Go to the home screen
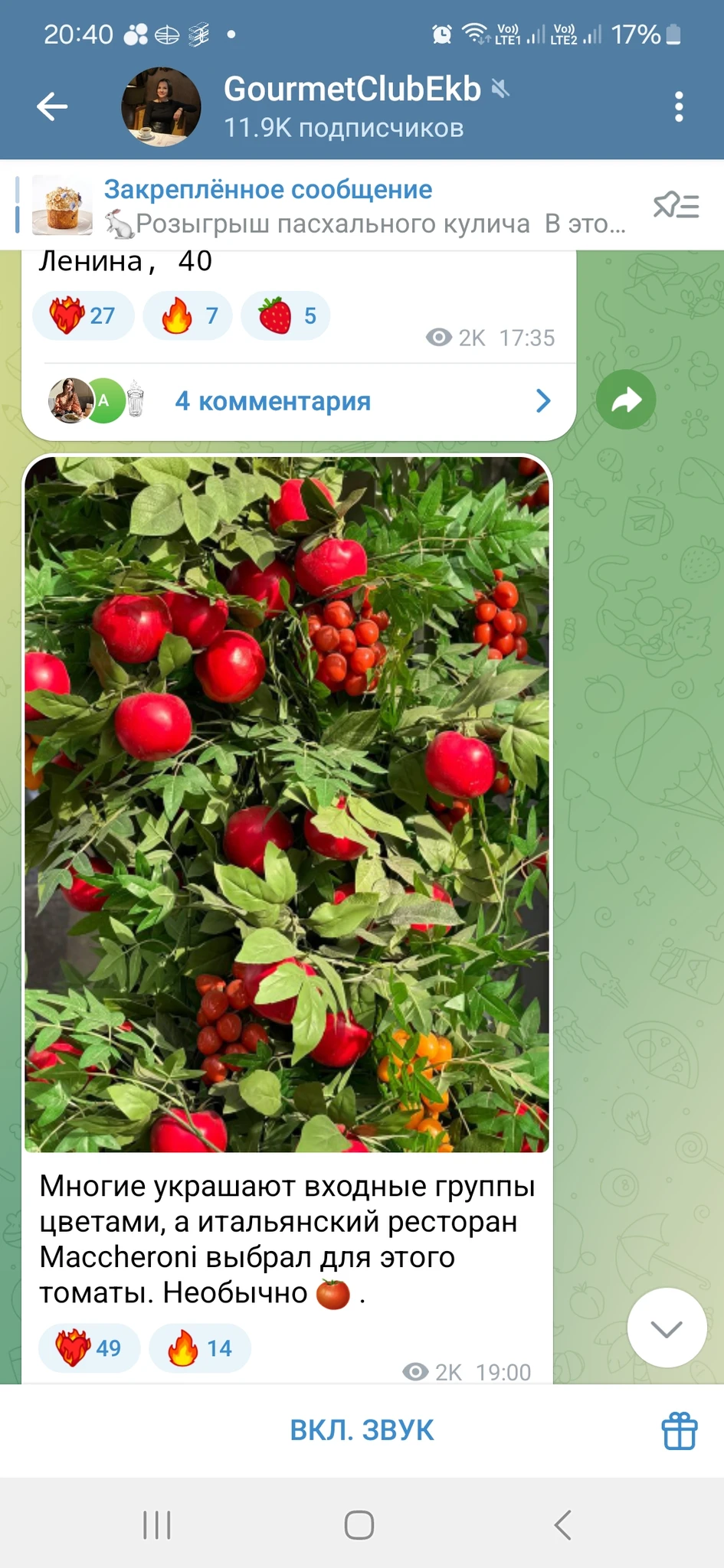Image resolution: width=724 pixels, height=1568 pixels. click(x=359, y=1525)
